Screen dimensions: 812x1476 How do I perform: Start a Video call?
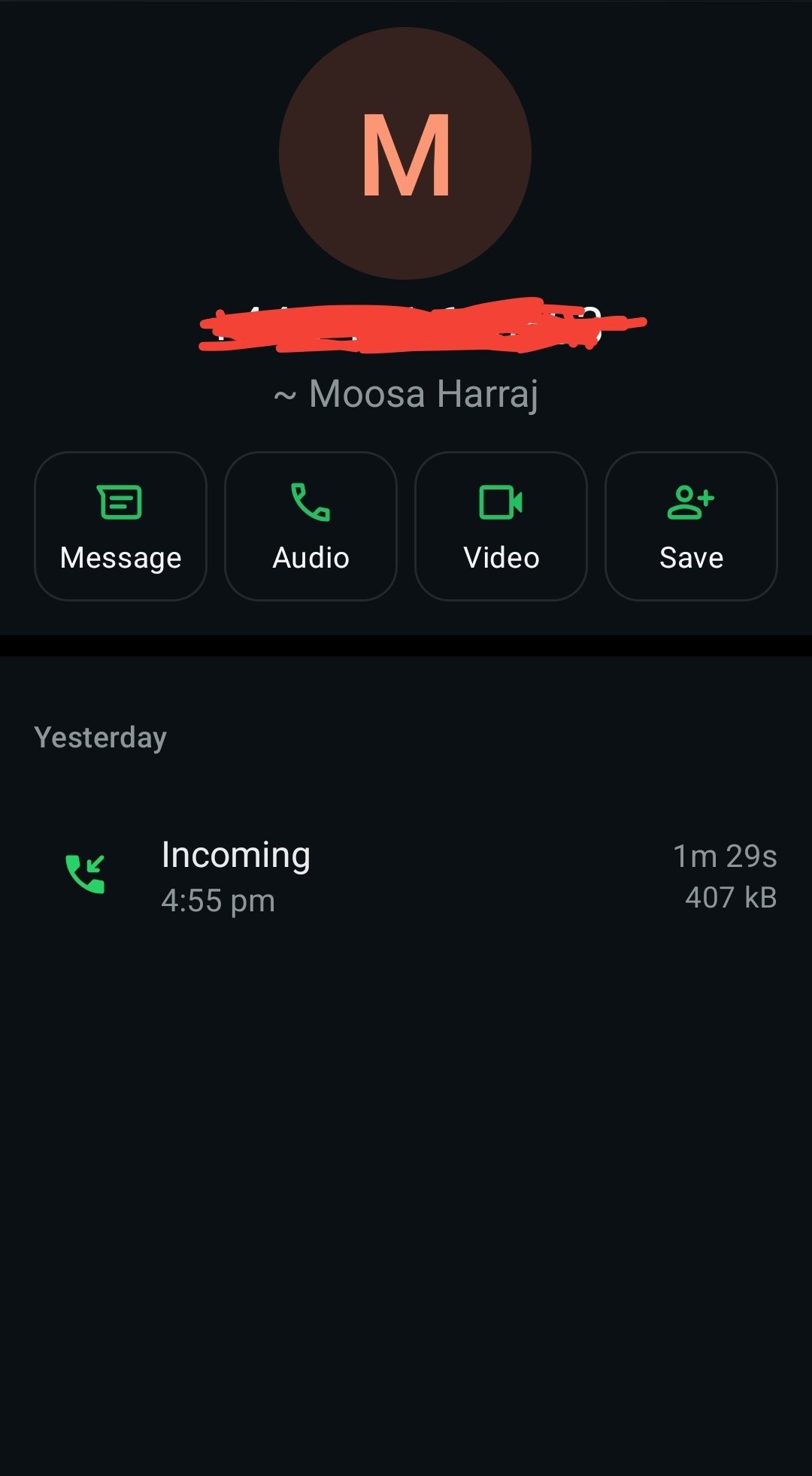501,526
